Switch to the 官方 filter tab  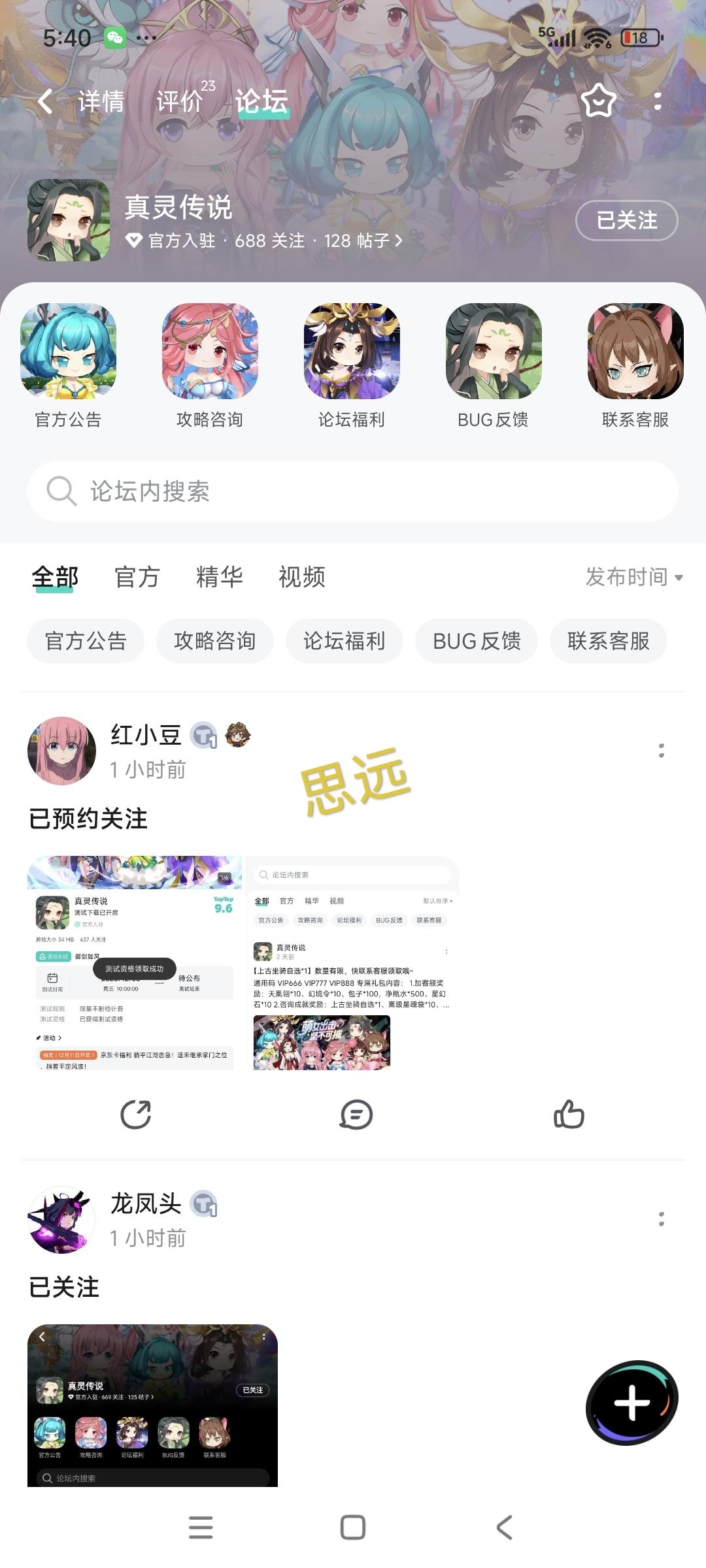[137, 577]
